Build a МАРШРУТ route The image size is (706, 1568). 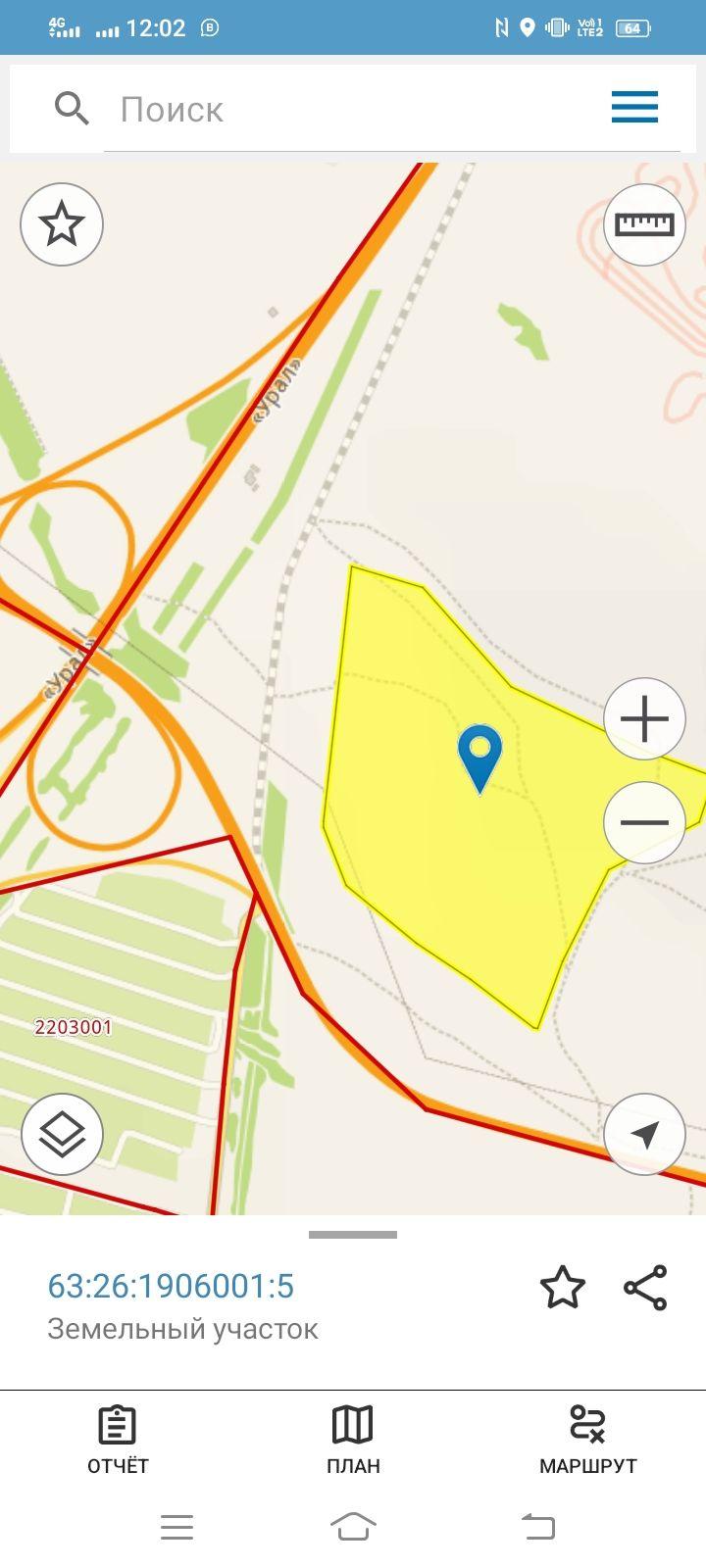click(x=587, y=1441)
